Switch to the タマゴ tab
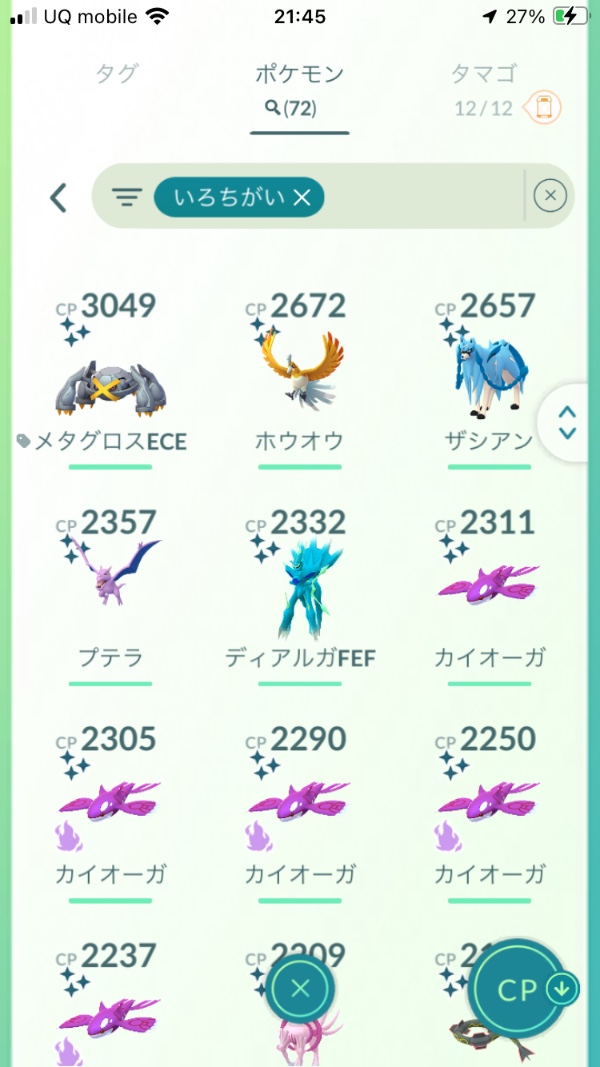The height and width of the screenshot is (1067, 600). pyautogui.click(x=484, y=74)
